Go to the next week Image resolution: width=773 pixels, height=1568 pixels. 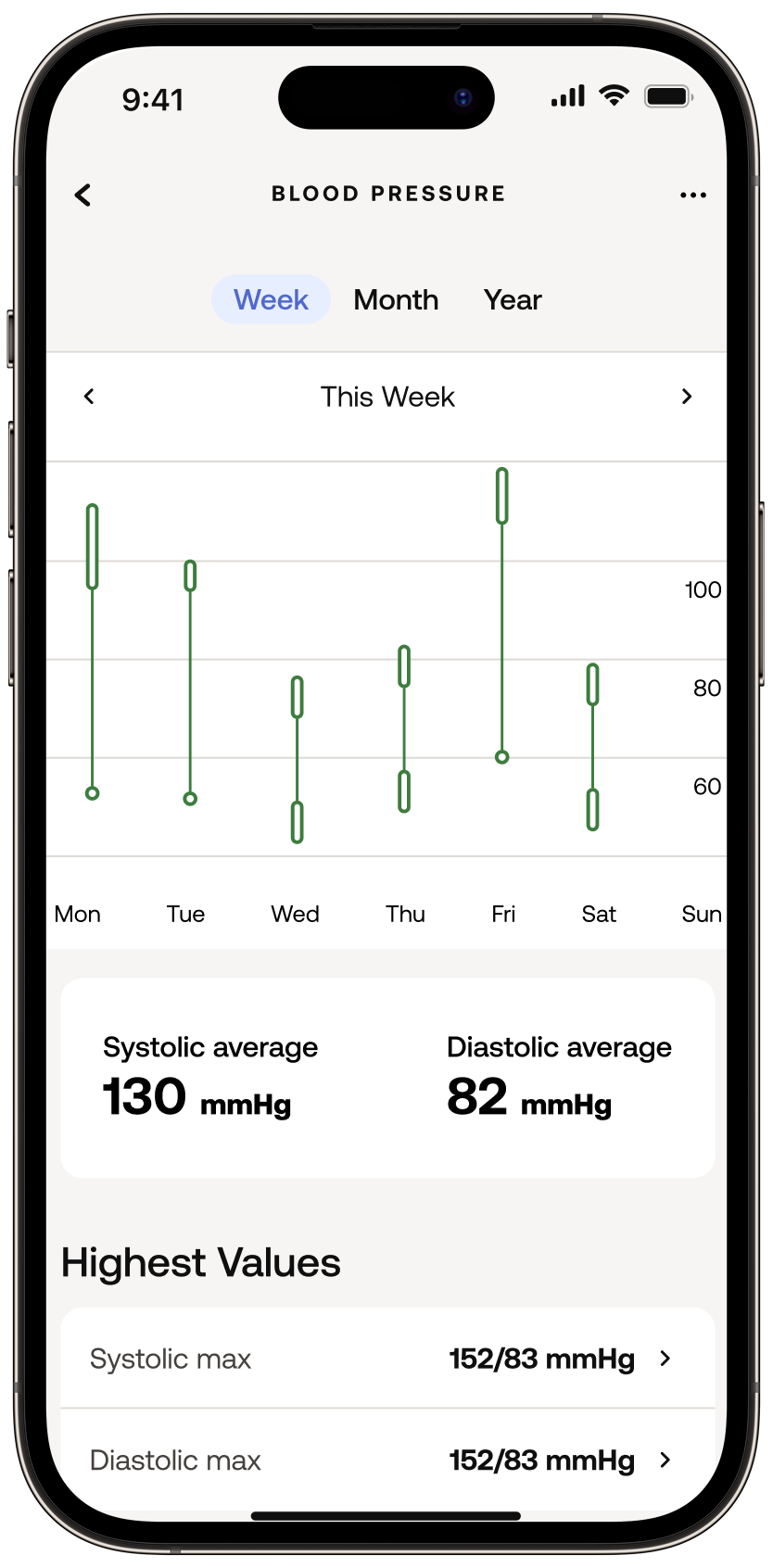[687, 397]
